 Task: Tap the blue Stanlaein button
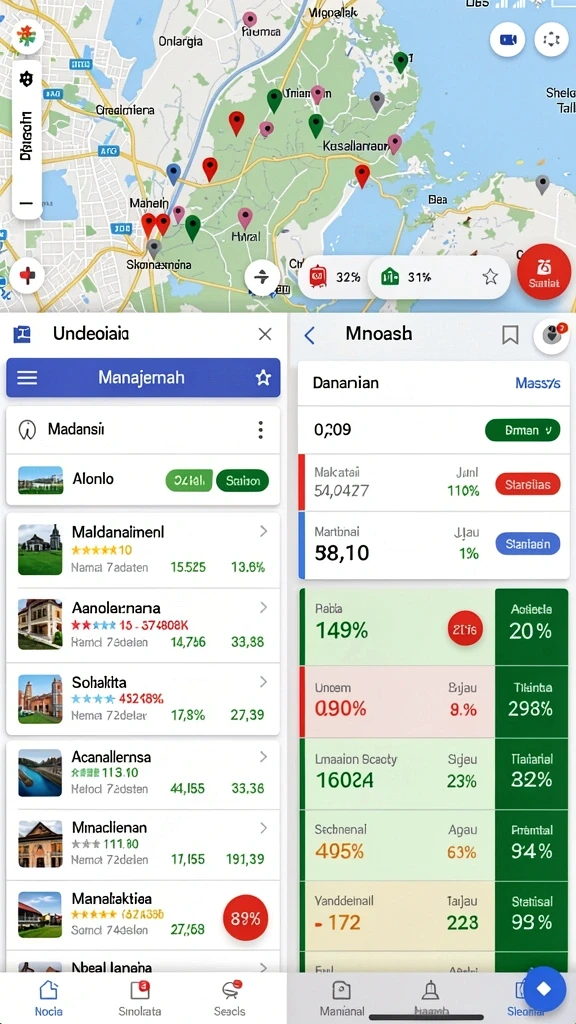(x=527, y=543)
